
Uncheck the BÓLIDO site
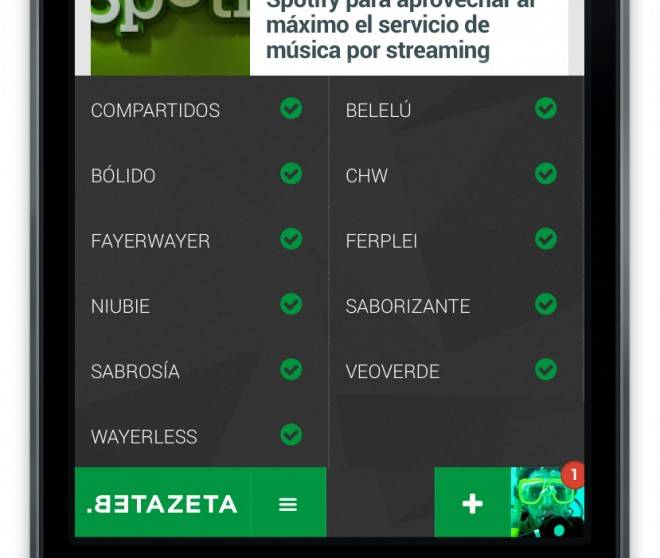(x=291, y=174)
